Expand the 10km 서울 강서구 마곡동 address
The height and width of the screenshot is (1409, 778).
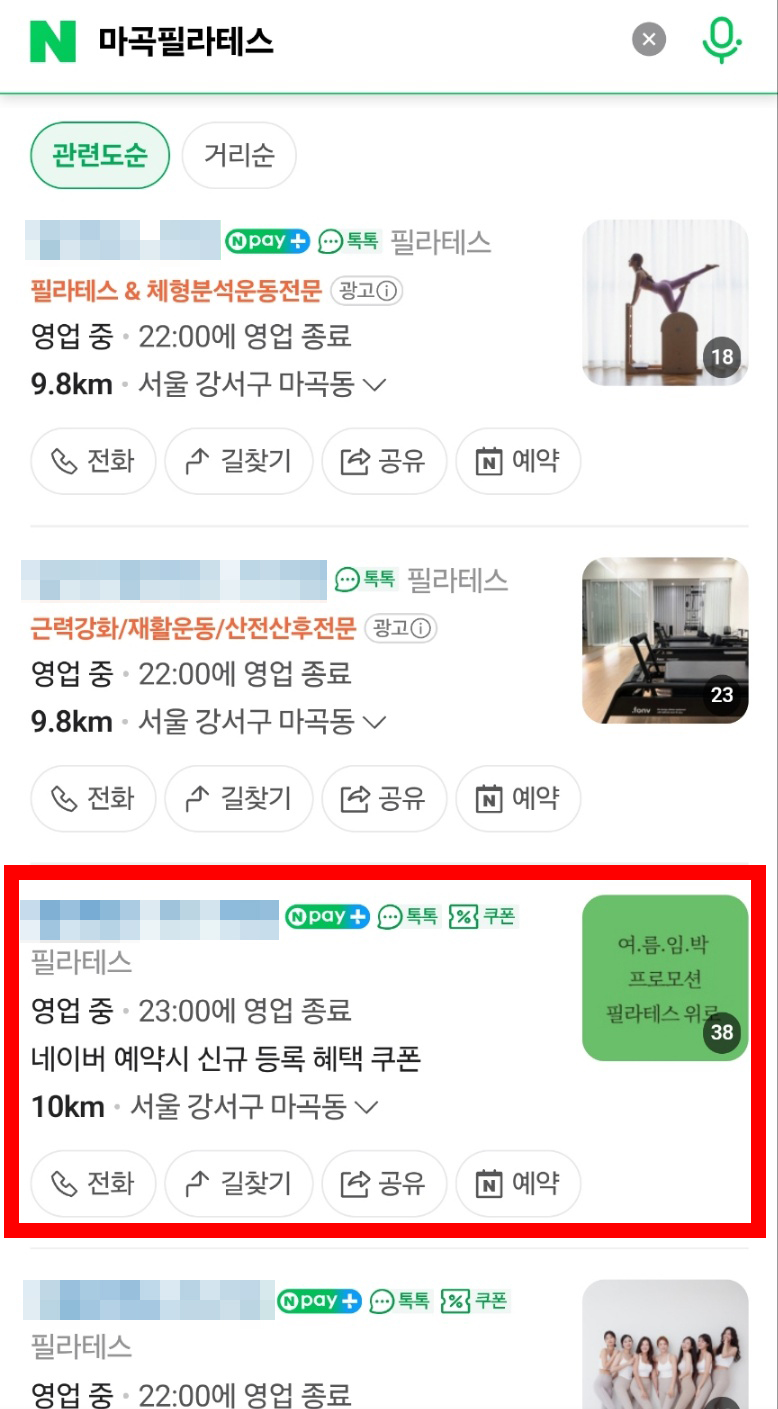(366, 1107)
